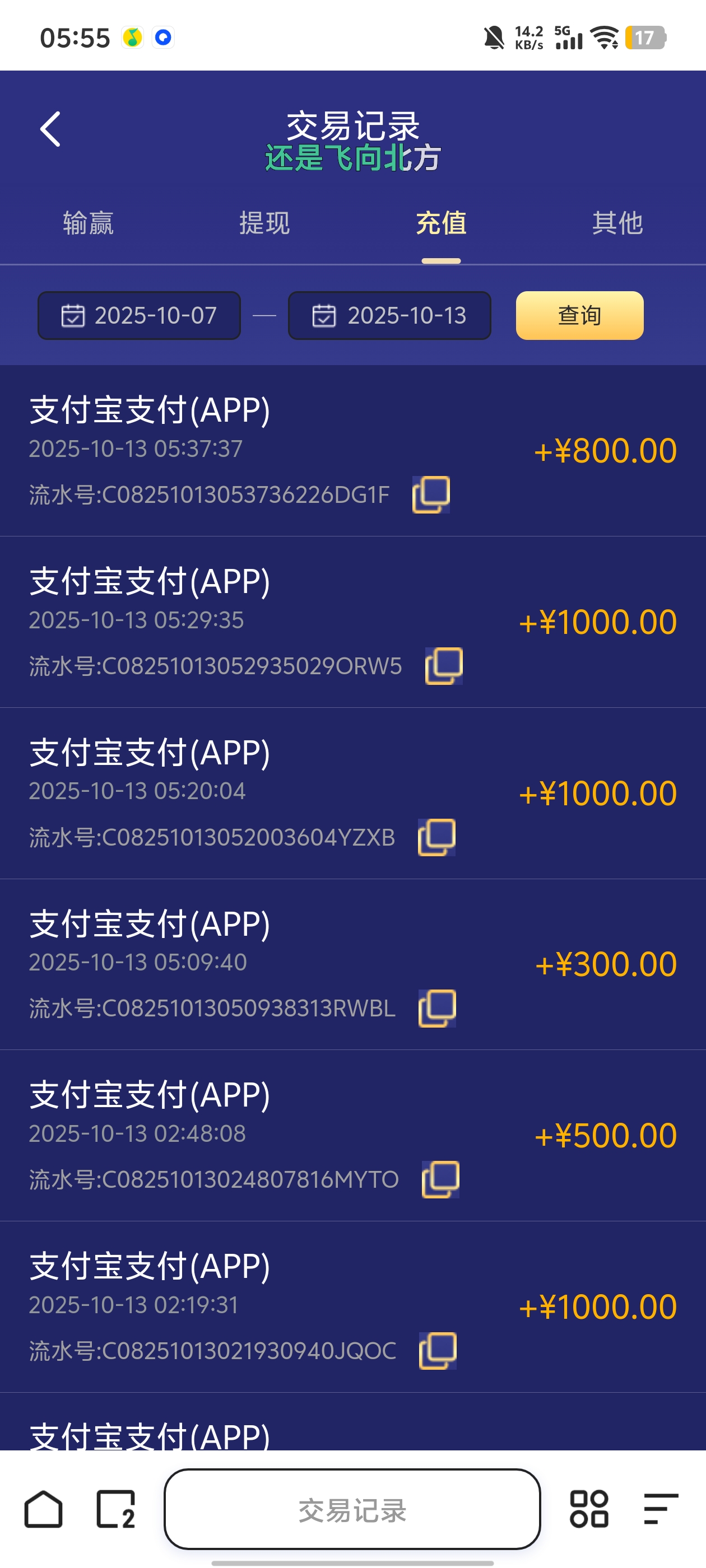Tap the 交易记录 address bar
This screenshot has width=706, height=1568.
point(352,1509)
